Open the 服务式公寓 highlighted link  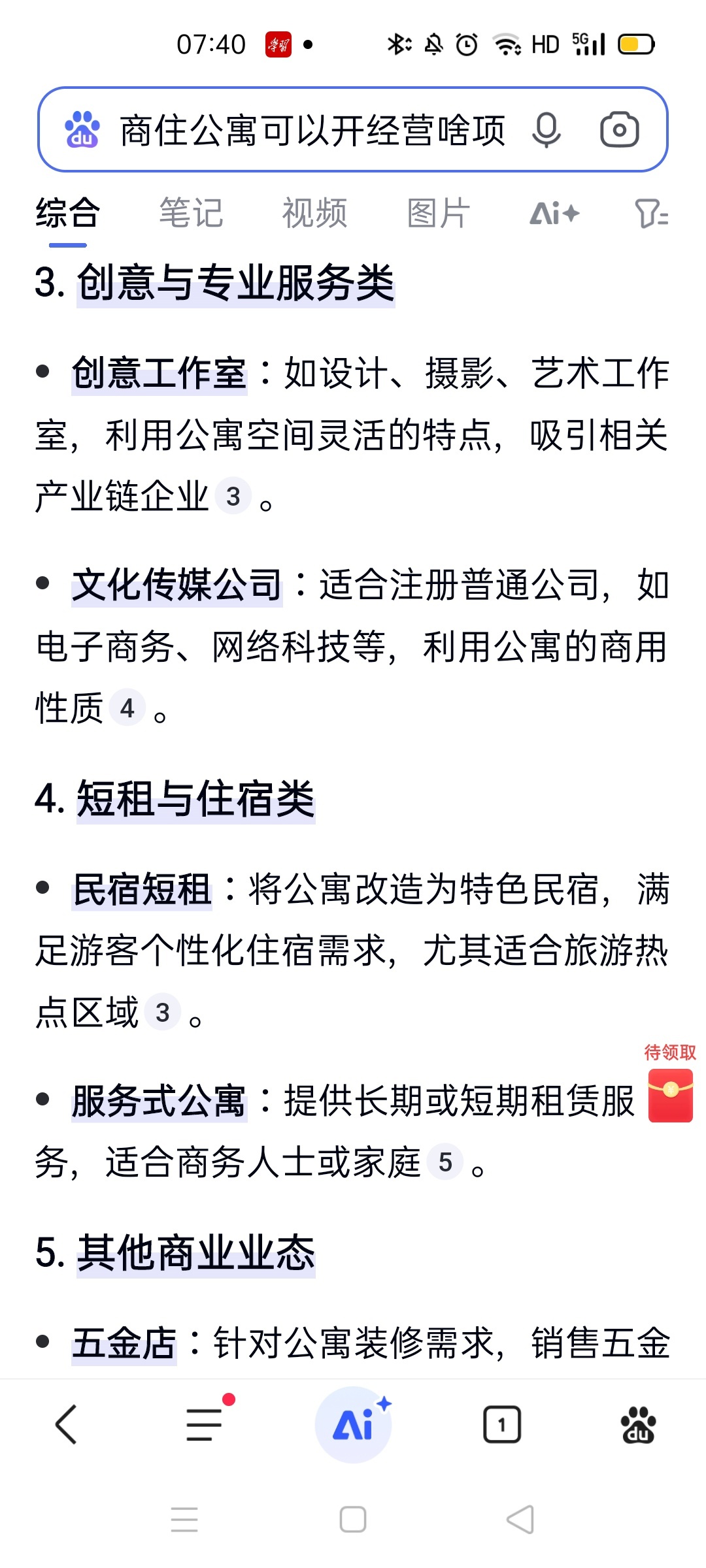pos(159,1102)
